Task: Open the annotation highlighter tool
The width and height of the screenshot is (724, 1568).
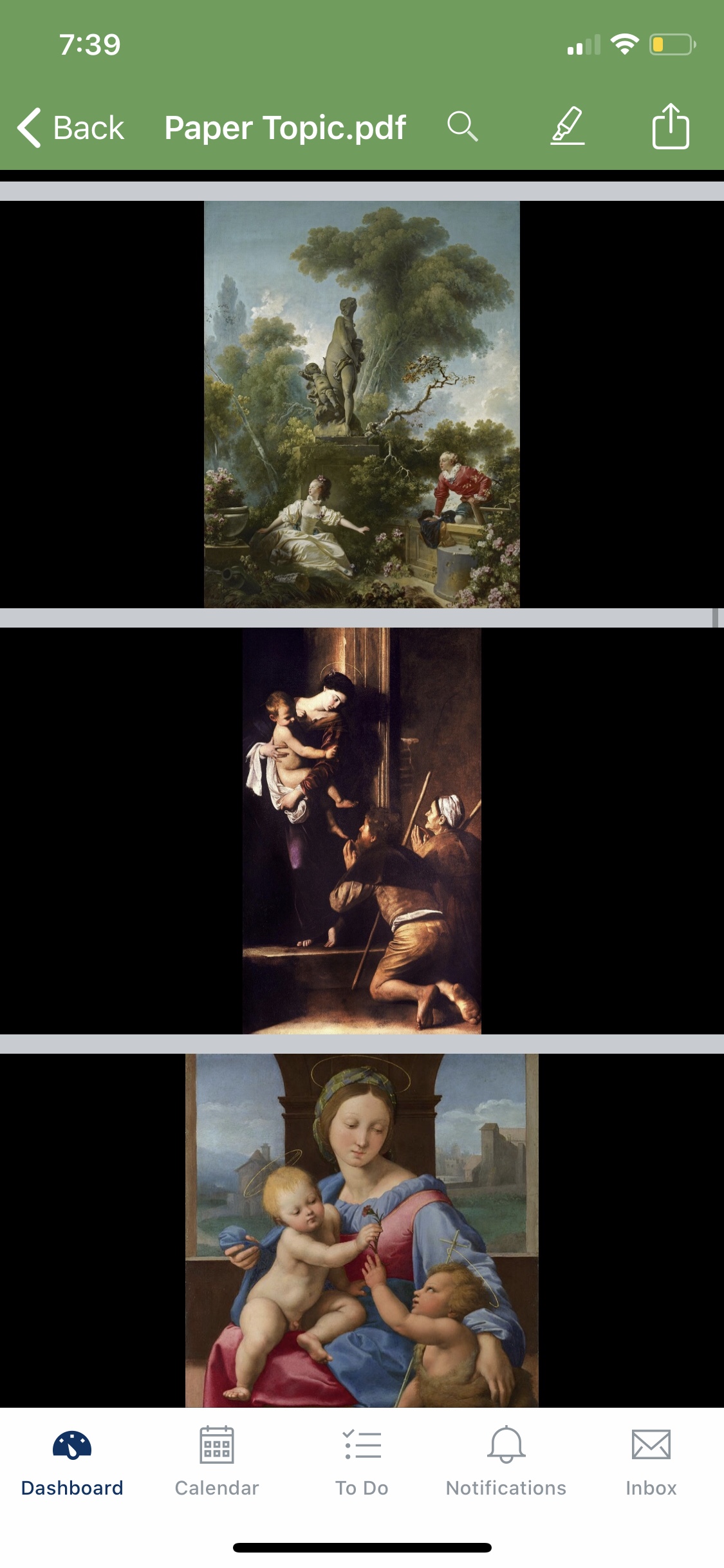Action: point(568,126)
